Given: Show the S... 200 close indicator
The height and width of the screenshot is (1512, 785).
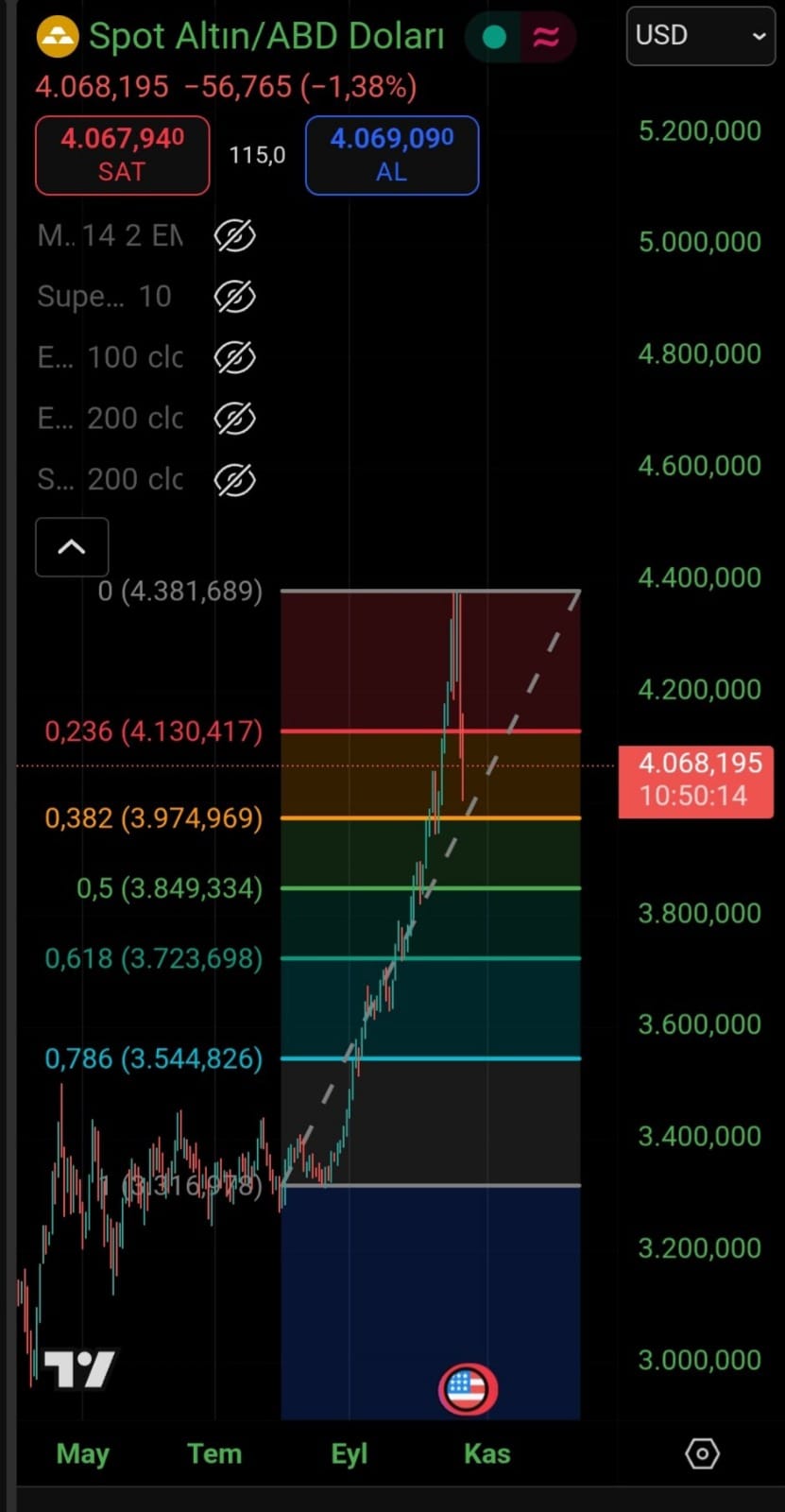Looking at the screenshot, I should point(234,479).
